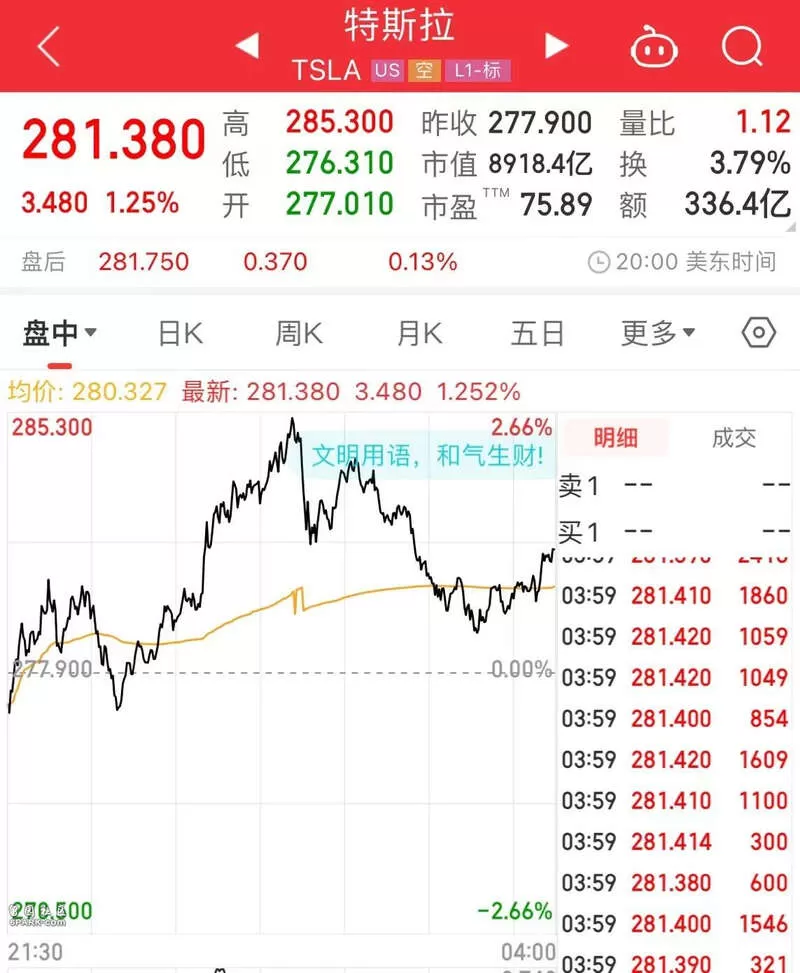Open the search magnifier

[742, 46]
